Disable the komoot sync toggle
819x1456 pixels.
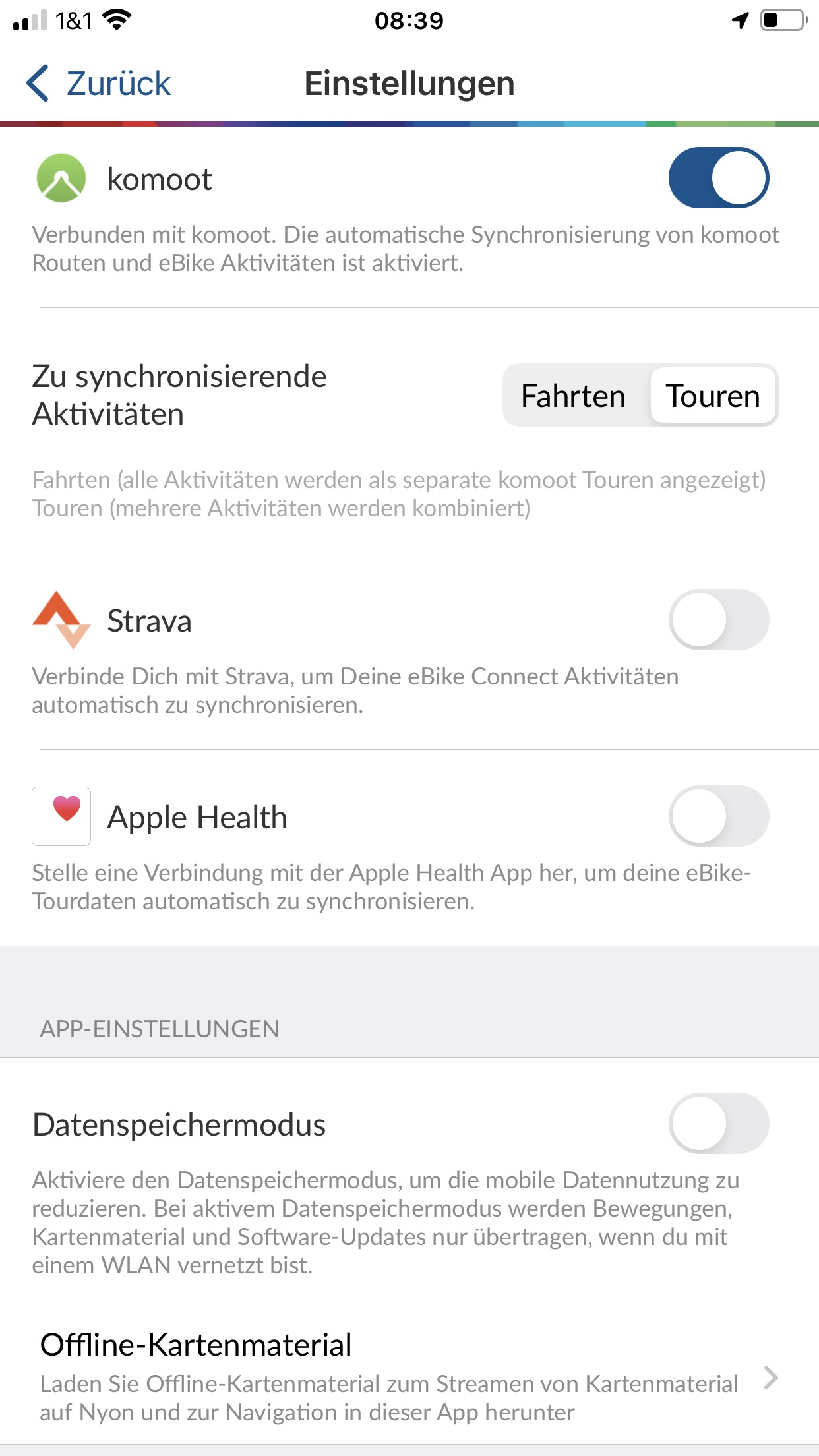(719, 178)
